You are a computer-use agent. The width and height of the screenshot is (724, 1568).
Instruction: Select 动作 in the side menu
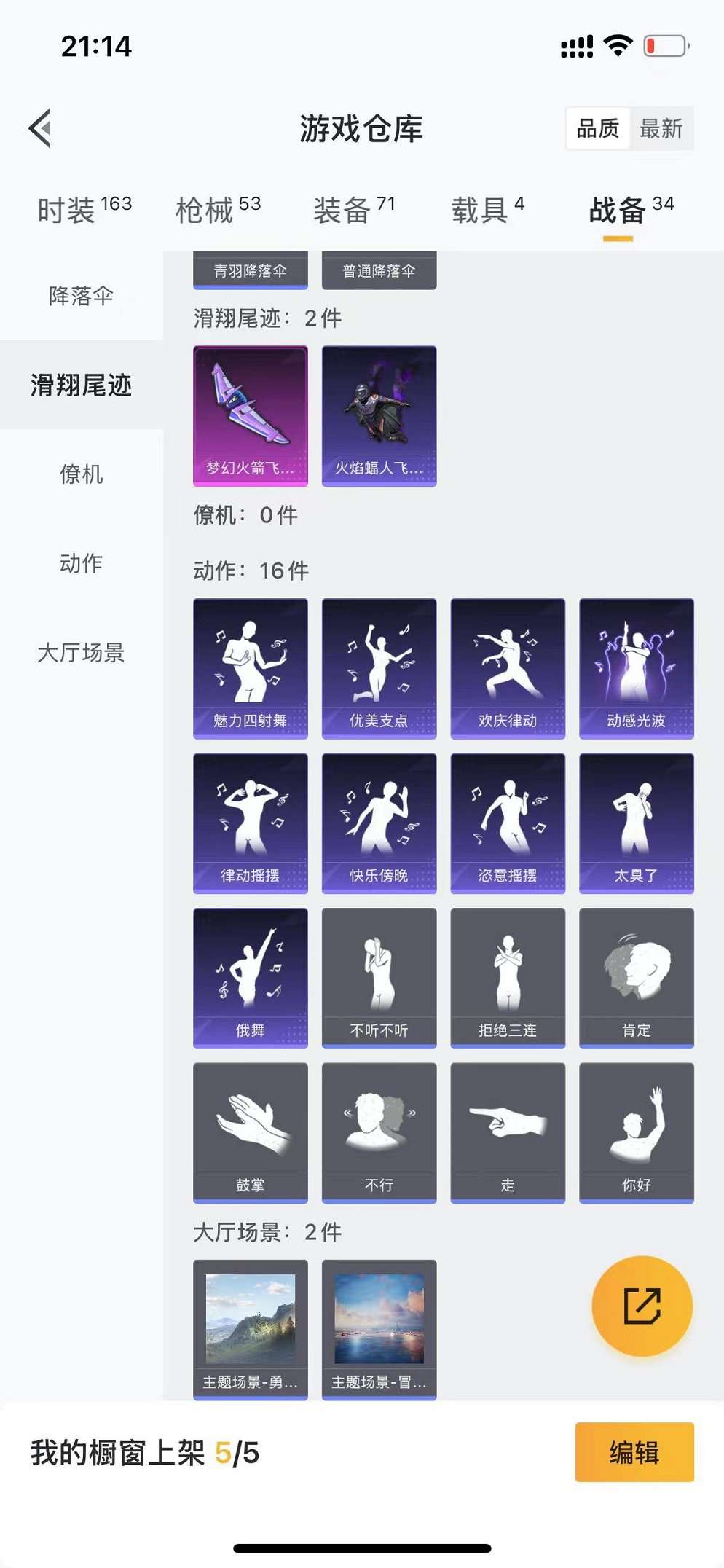coord(81,563)
